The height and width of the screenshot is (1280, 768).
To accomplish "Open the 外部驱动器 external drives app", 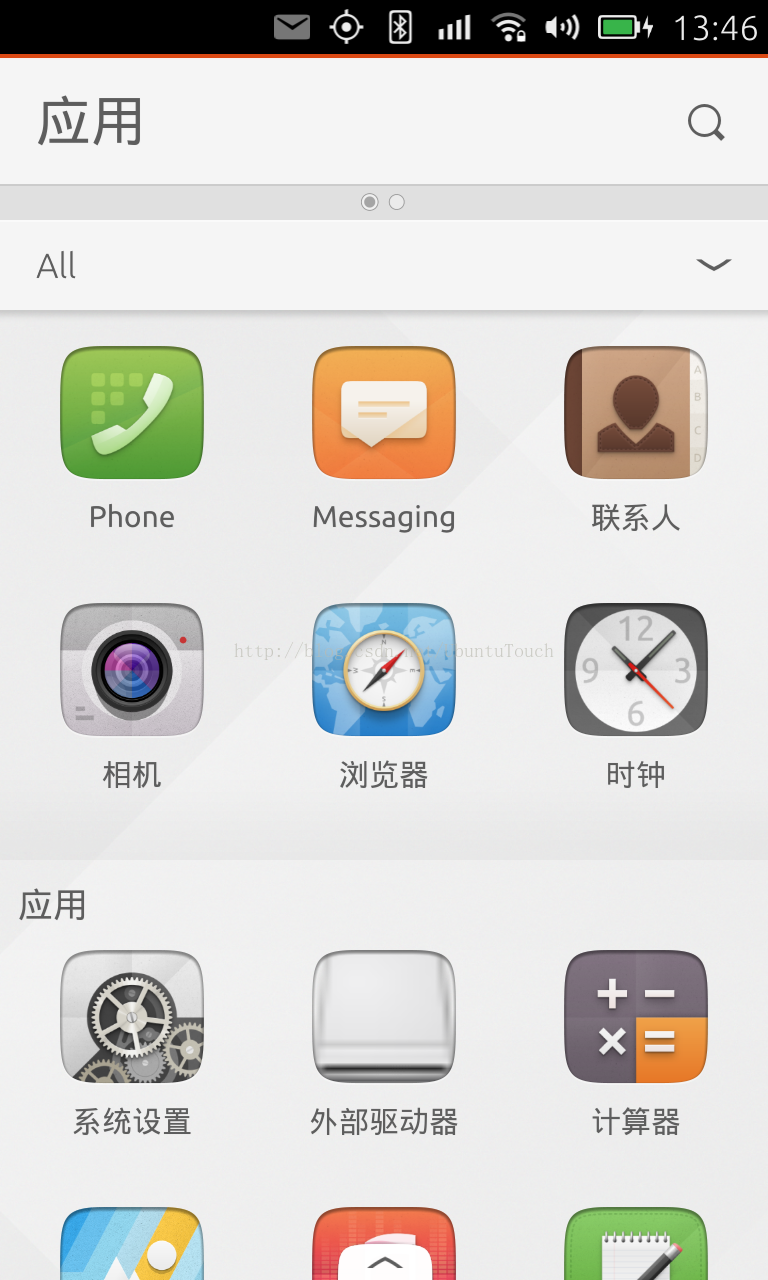I will coord(384,1017).
